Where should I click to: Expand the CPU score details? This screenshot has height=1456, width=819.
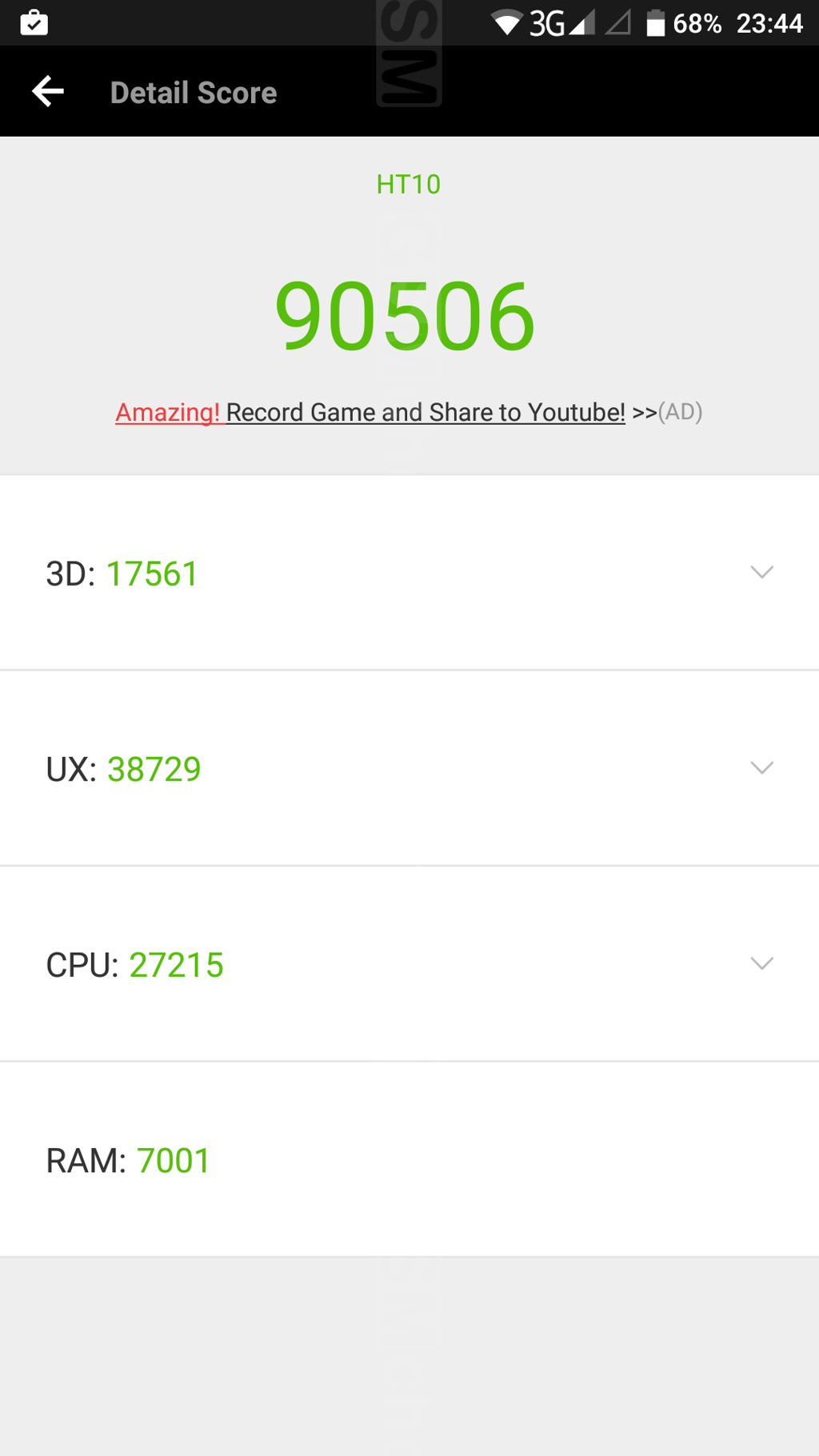pos(761,963)
